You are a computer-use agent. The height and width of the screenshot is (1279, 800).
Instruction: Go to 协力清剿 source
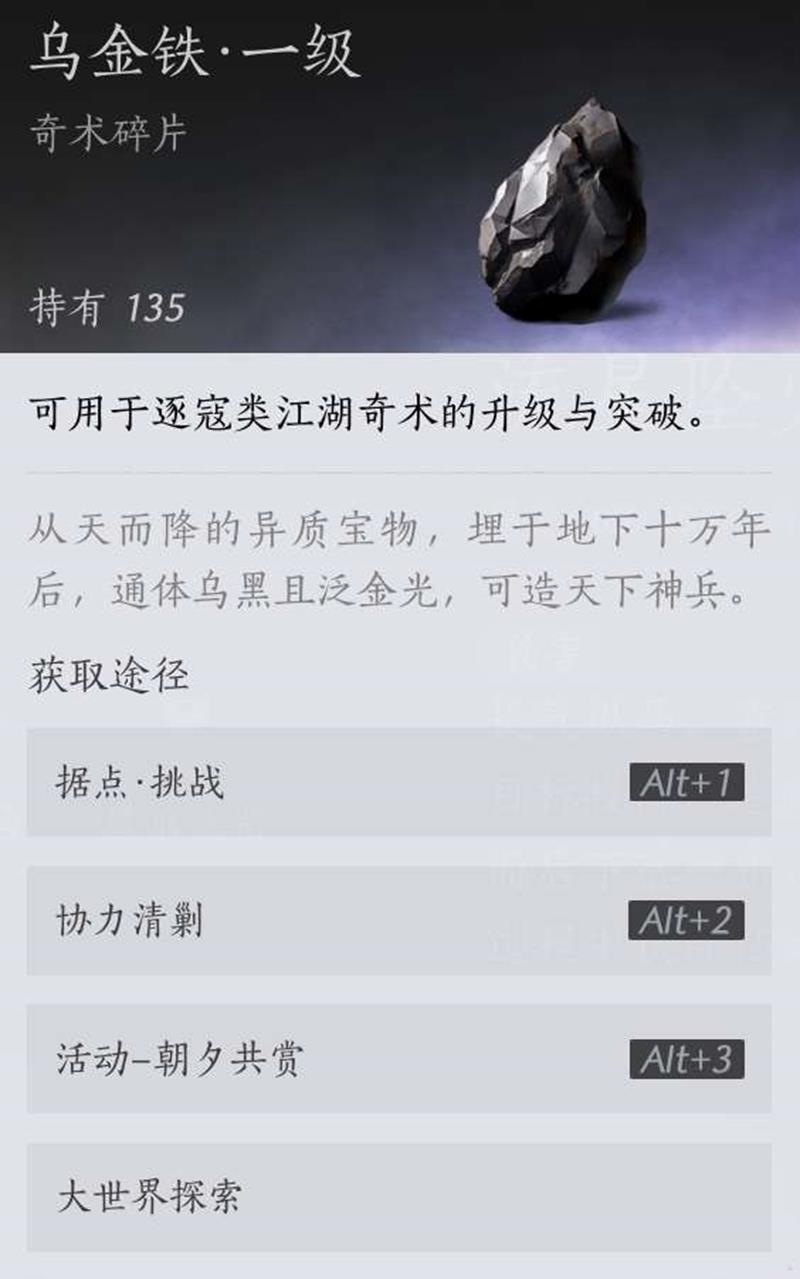click(x=398, y=921)
